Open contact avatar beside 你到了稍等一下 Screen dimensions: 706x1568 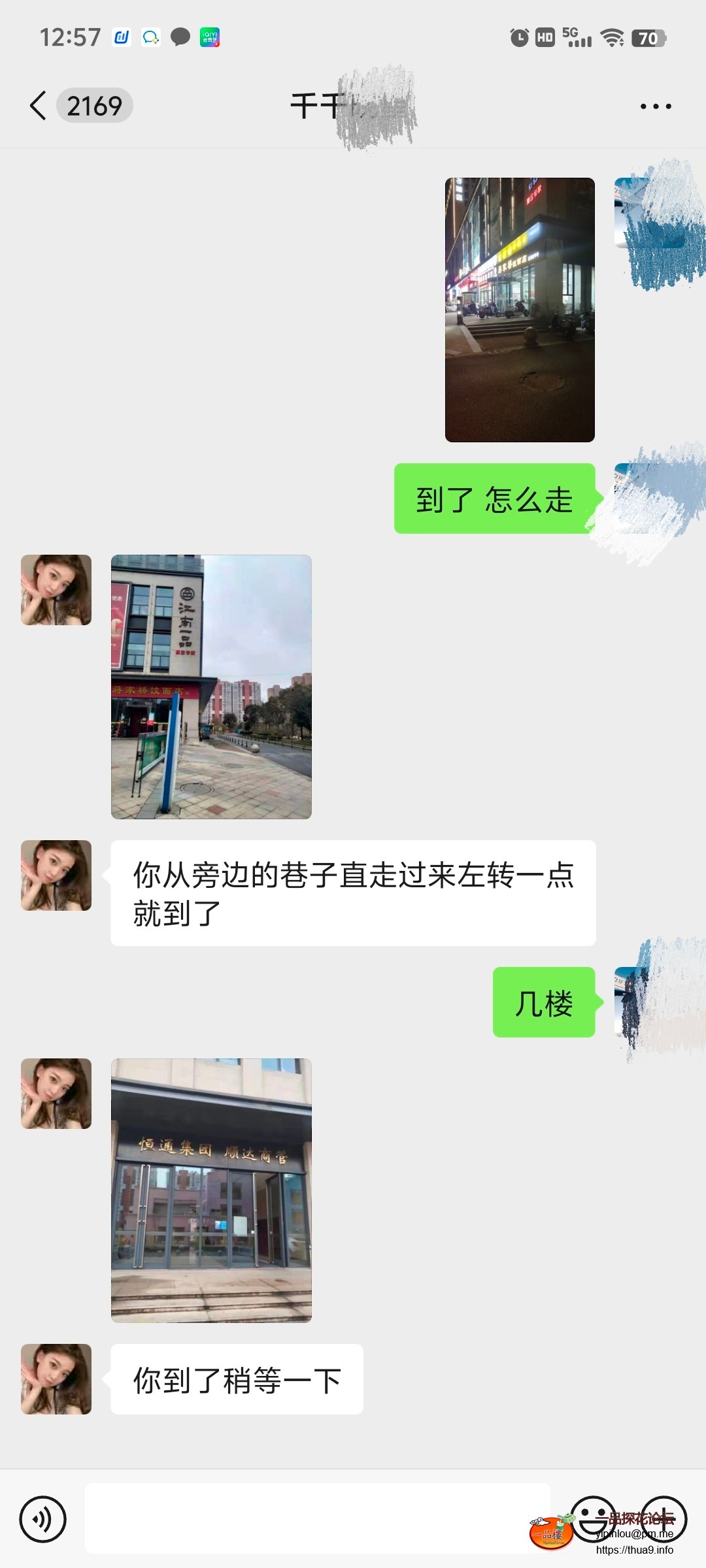click(x=56, y=1379)
